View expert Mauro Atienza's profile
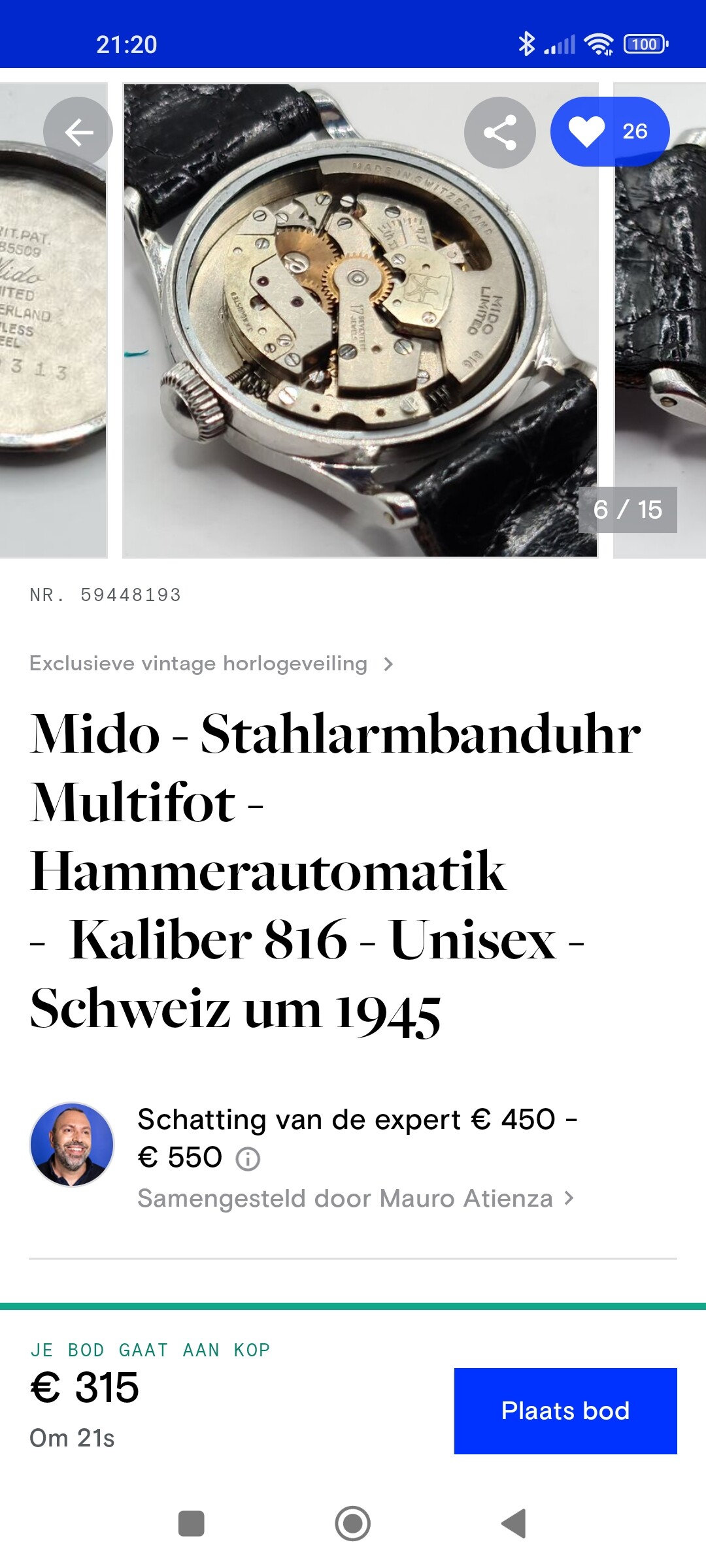Screen dimensions: 706x1568 click(x=356, y=1198)
